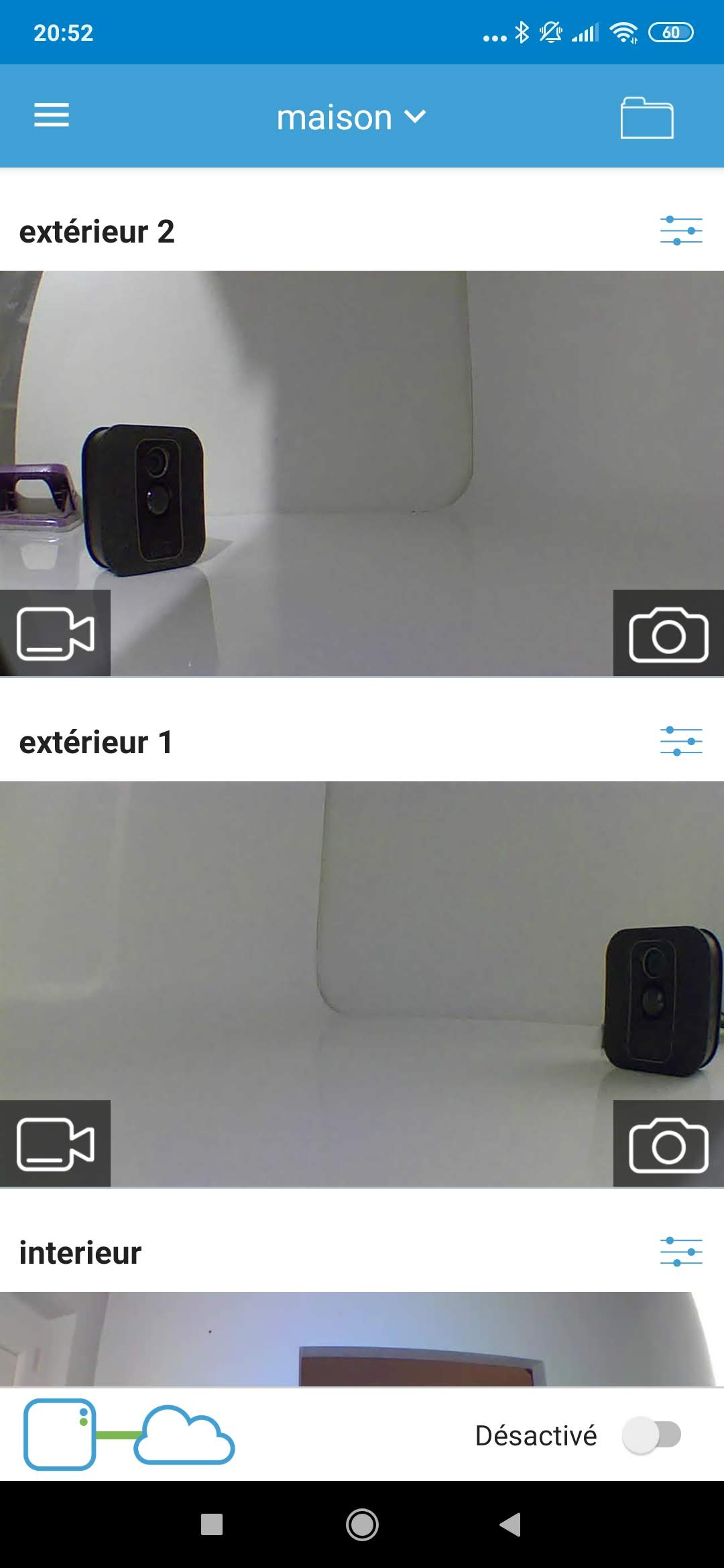Take a snapshot with extérieur 2
This screenshot has height=1568, width=724.
click(668, 633)
